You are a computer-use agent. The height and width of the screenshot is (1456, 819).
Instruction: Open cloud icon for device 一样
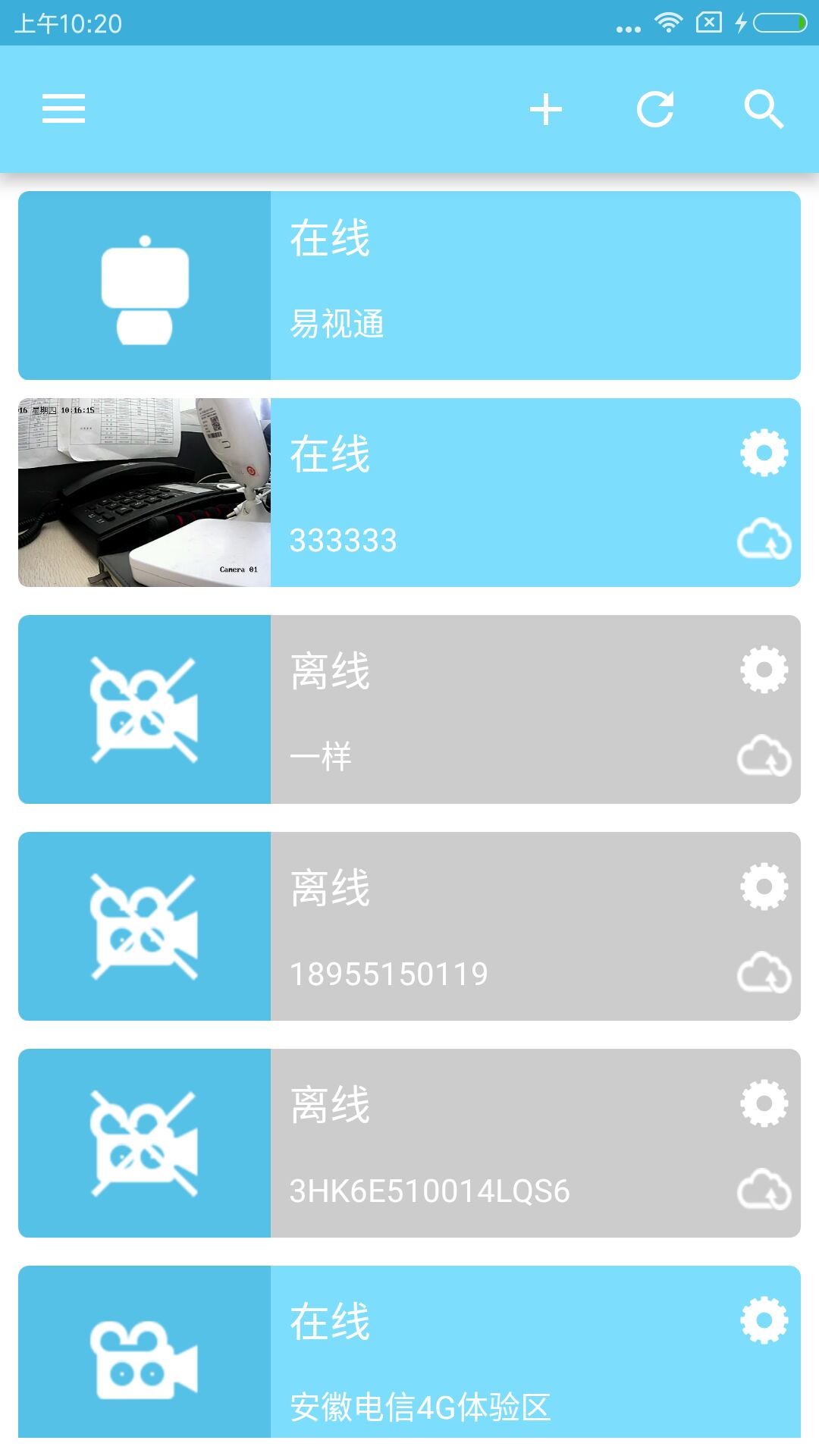[764, 756]
